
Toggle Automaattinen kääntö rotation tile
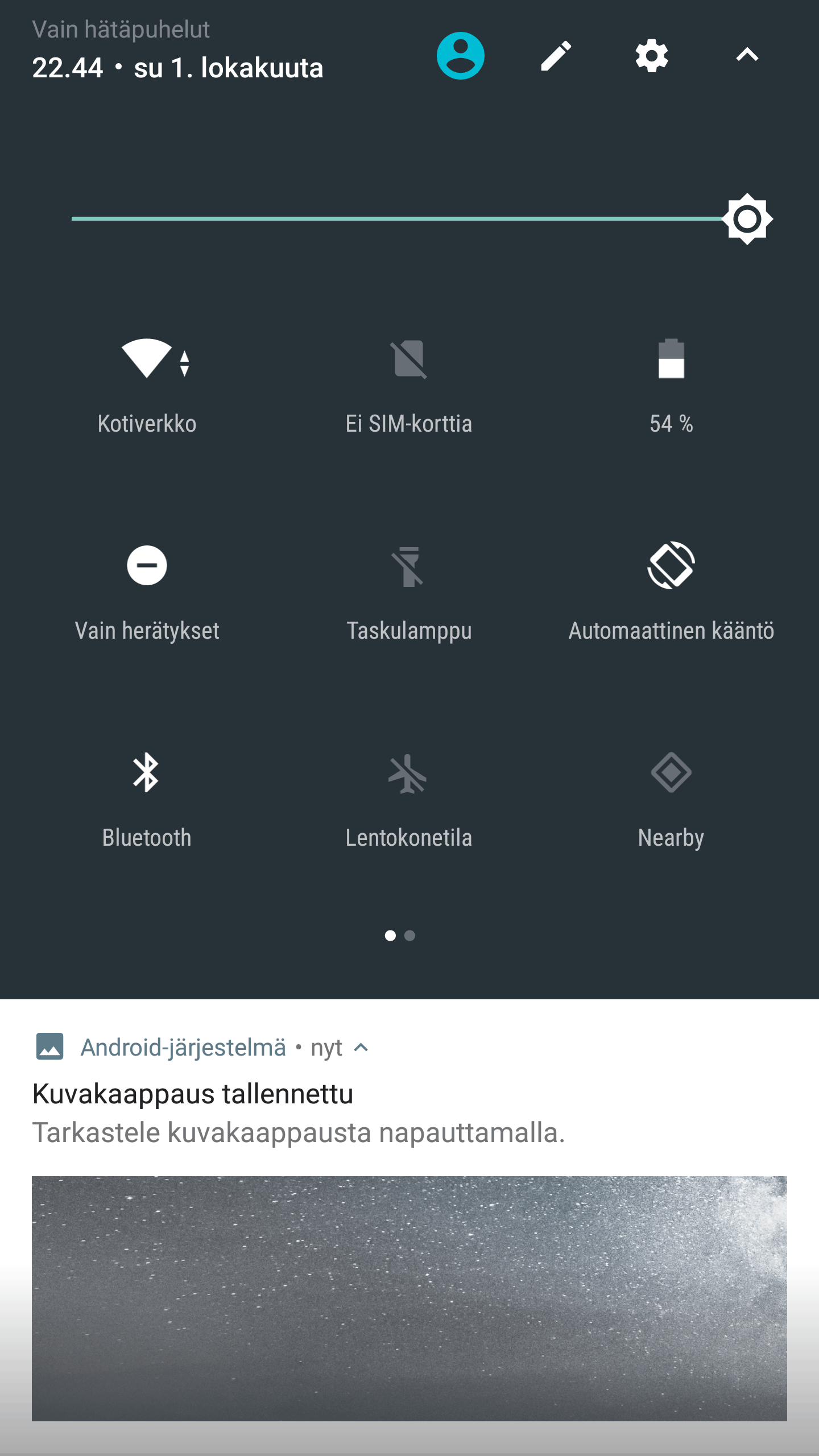(671, 566)
